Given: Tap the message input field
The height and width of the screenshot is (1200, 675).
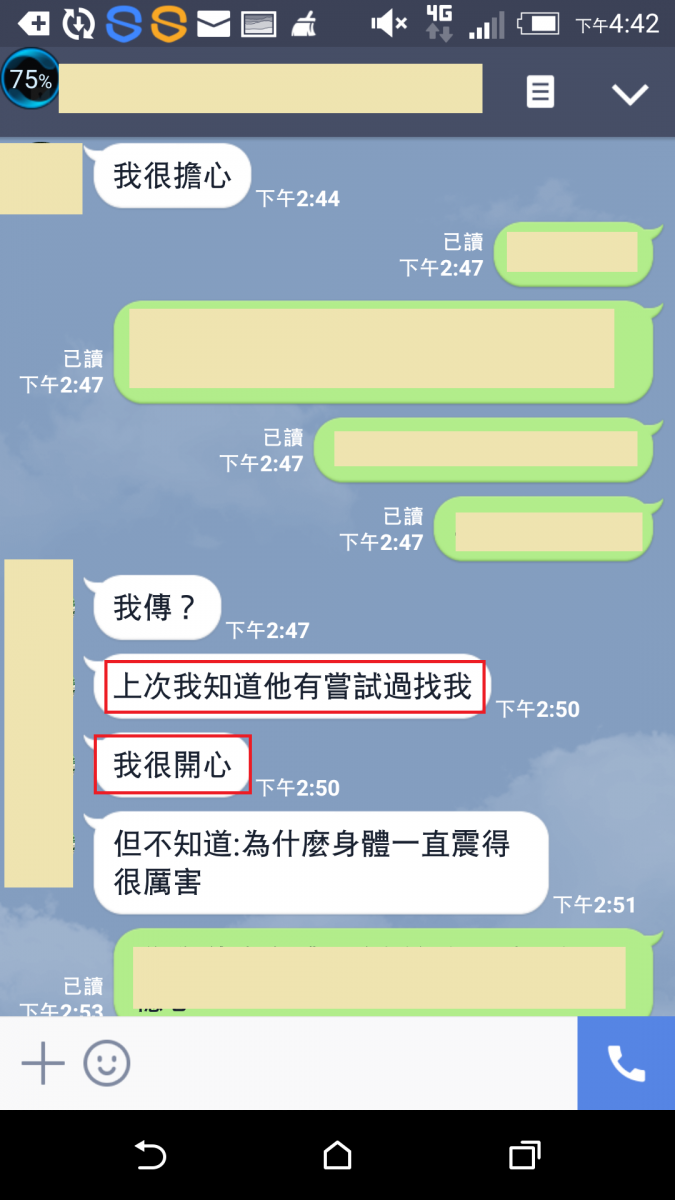Looking at the screenshot, I should (350, 1063).
